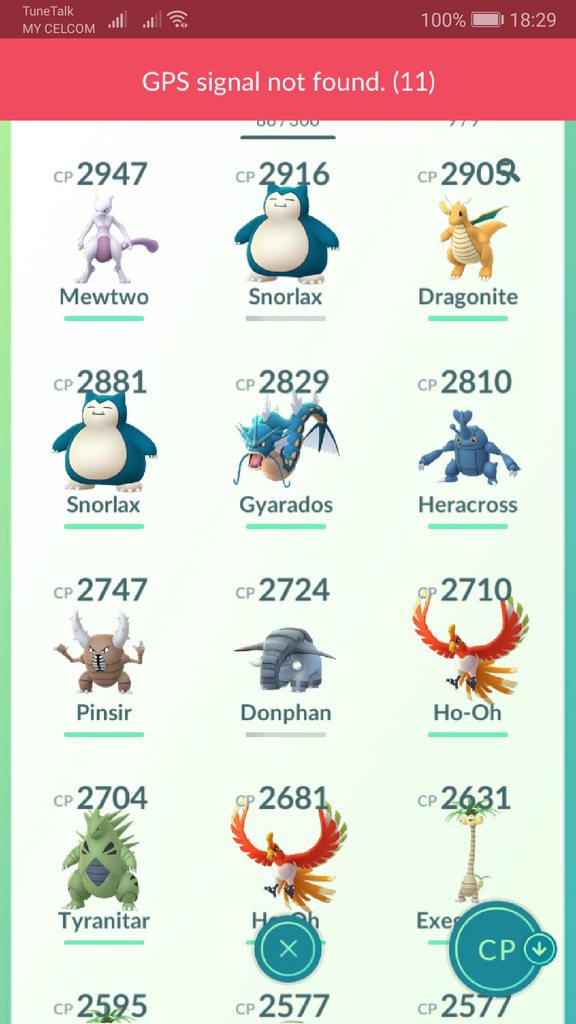The width and height of the screenshot is (576, 1024).
Task: Close the Pokémon list
Action: [288, 949]
